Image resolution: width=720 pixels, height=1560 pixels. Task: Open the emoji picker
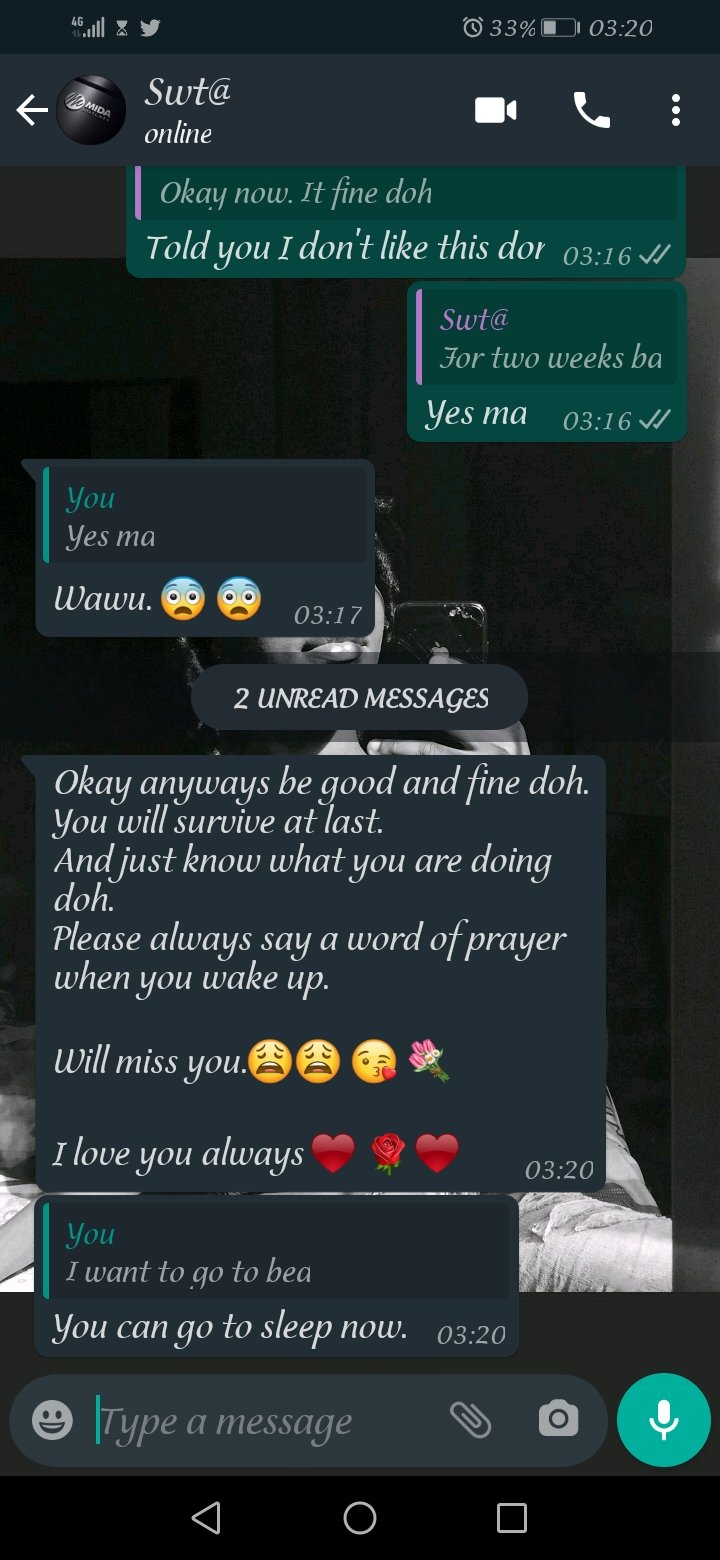click(52, 1420)
